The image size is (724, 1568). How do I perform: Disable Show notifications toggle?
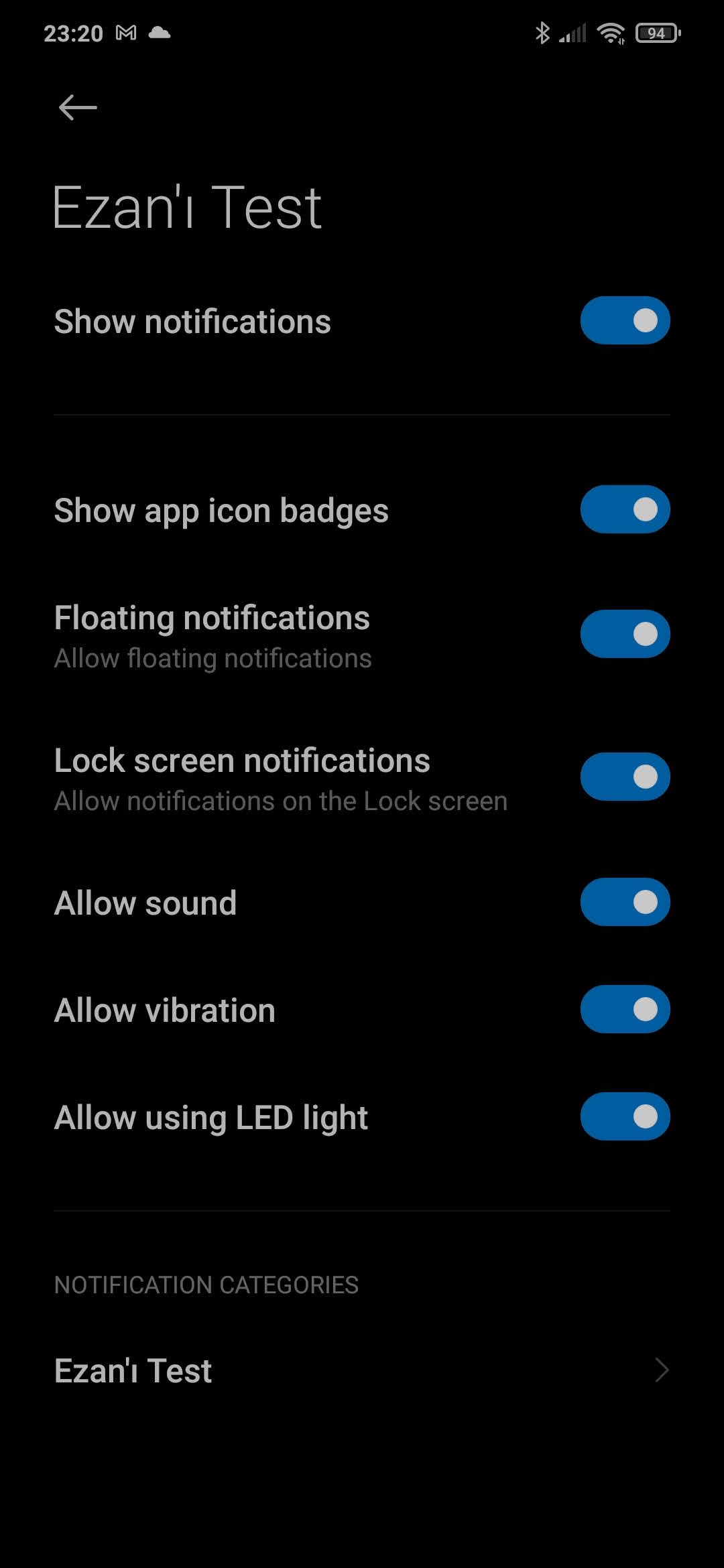[624, 321]
